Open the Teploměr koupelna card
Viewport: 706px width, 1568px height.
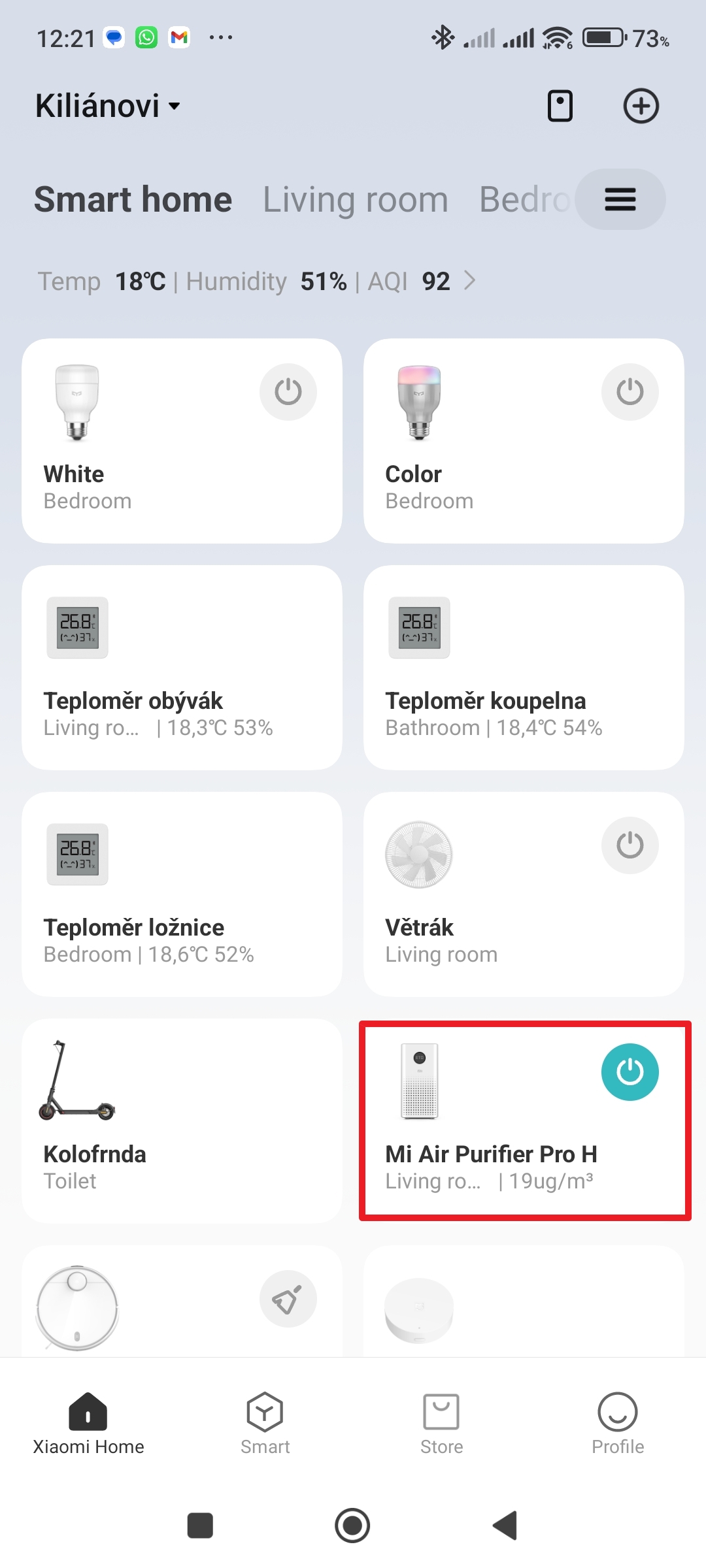[x=523, y=668]
